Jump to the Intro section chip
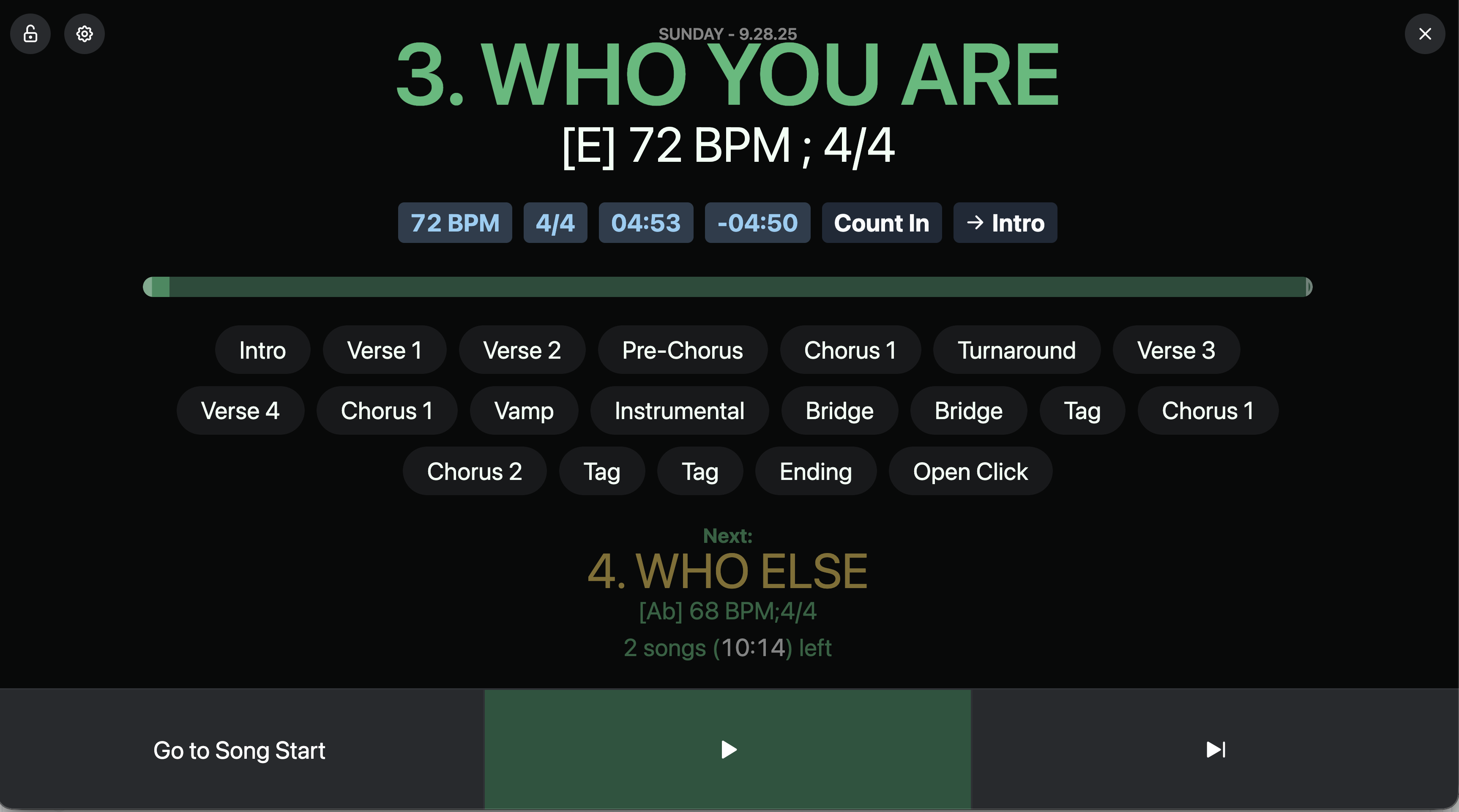The image size is (1459, 812). point(262,350)
